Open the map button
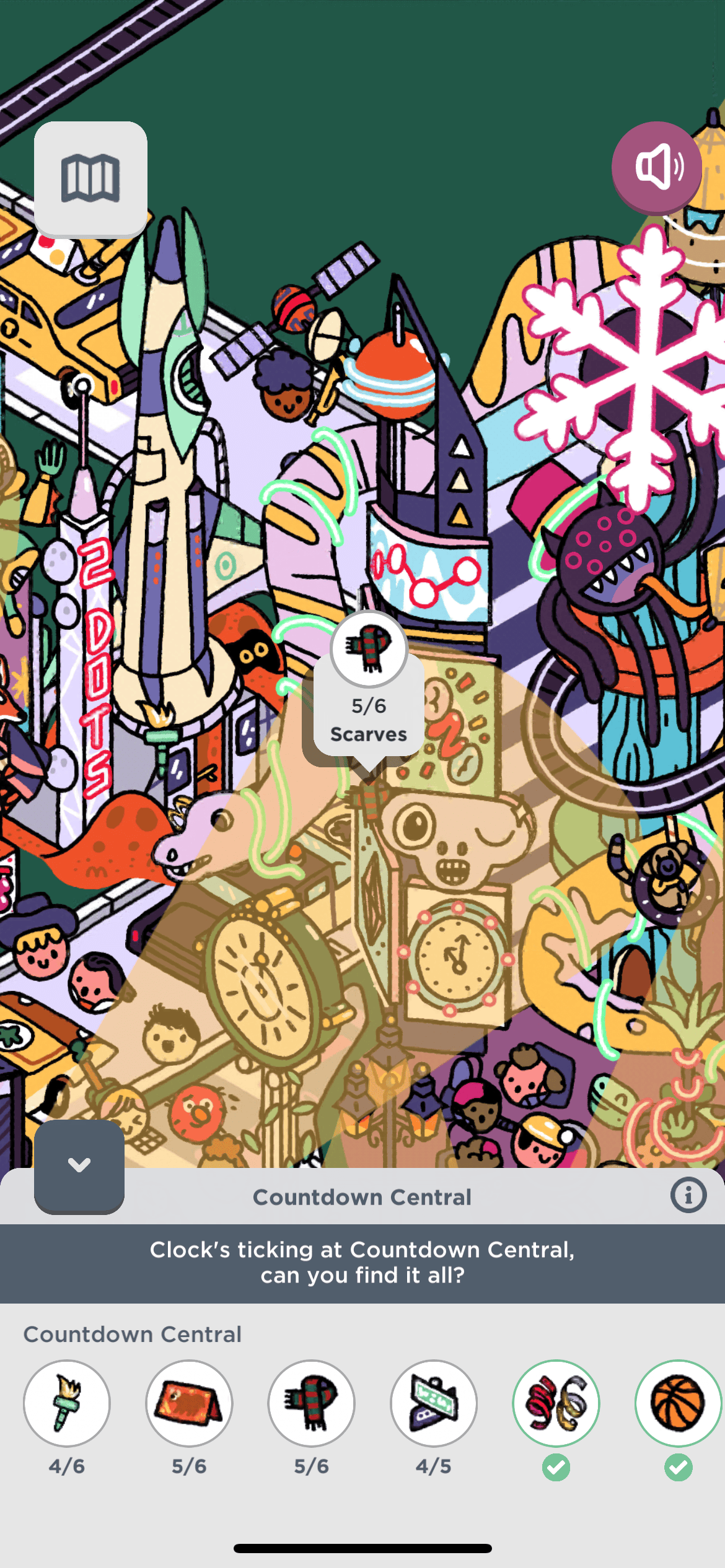The width and height of the screenshot is (725, 1568). pyautogui.click(x=90, y=178)
